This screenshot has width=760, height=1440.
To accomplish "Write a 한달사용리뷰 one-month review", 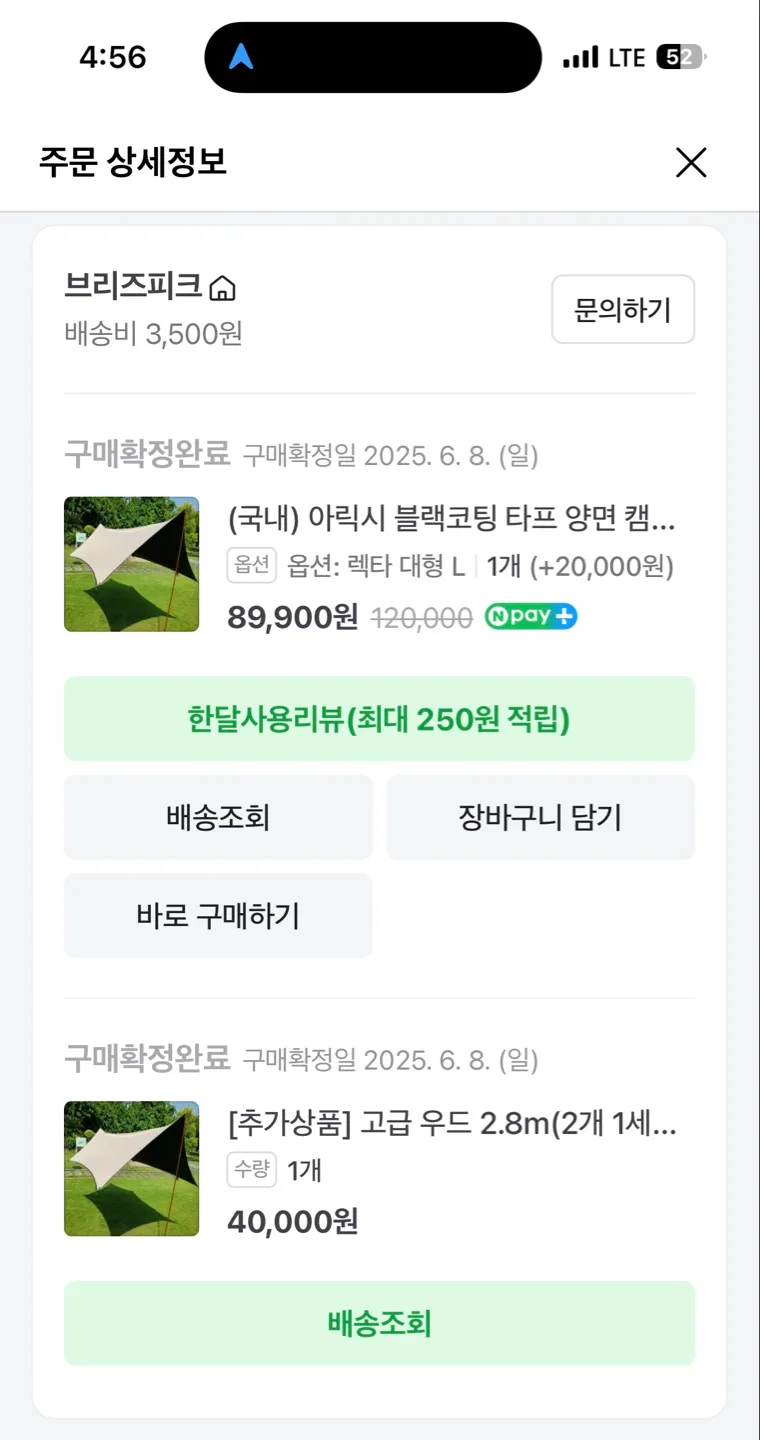I will coord(379,719).
